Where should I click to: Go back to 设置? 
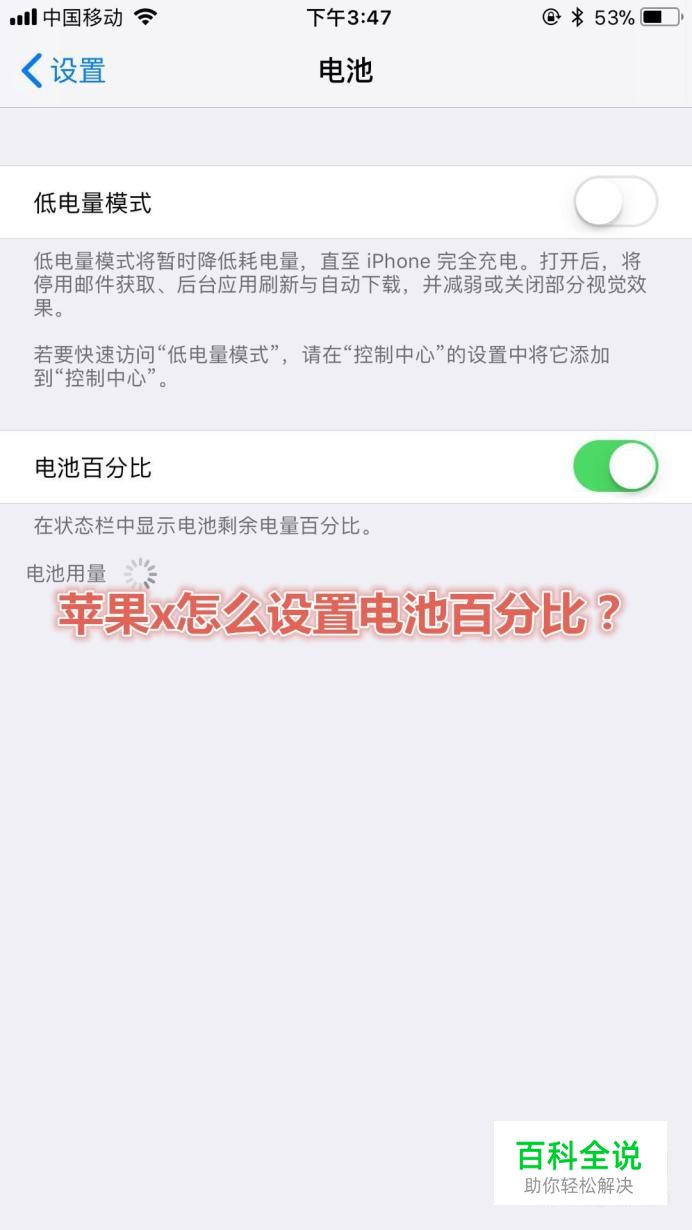63,71
